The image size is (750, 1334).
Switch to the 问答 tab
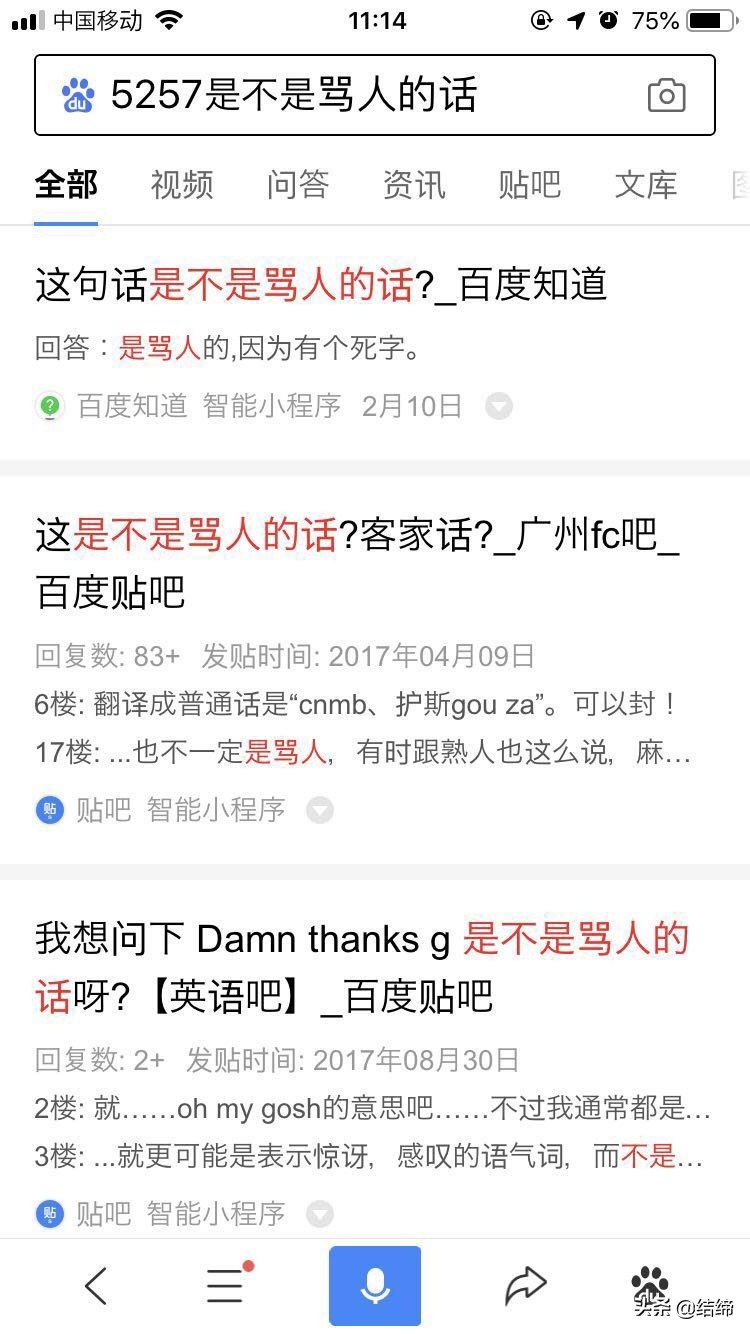298,185
